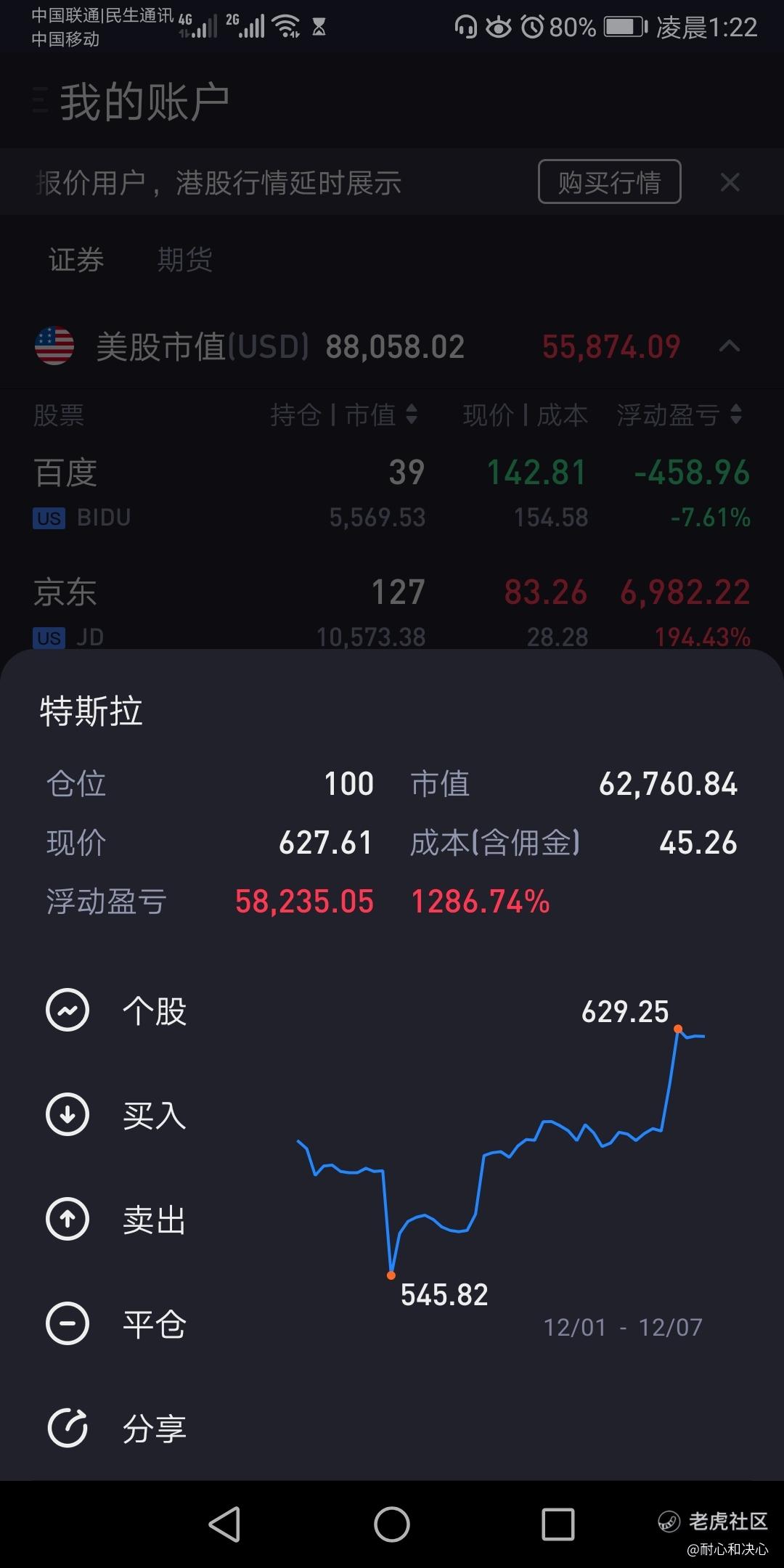Tap 买入 to buy more Tesla

click(116, 1114)
